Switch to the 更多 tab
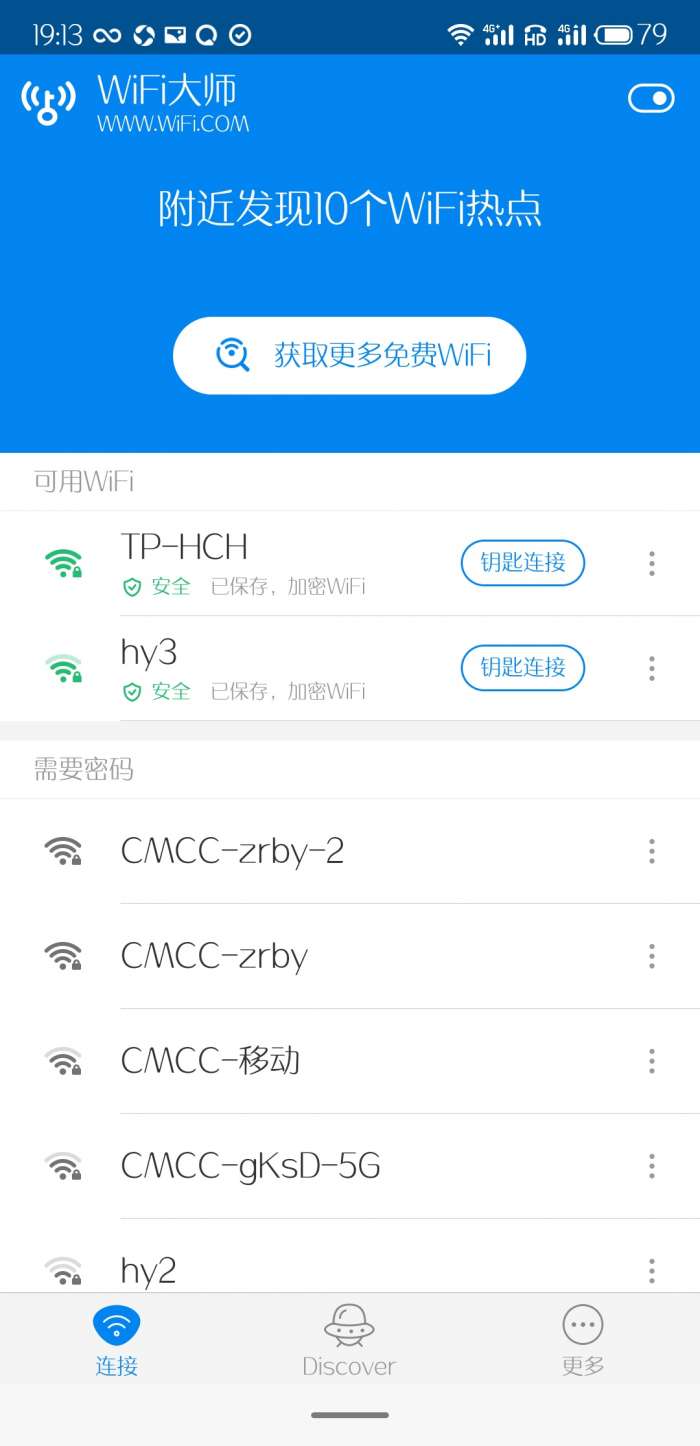Image resolution: width=700 pixels, height=1446 pixels. (583, 1340)
